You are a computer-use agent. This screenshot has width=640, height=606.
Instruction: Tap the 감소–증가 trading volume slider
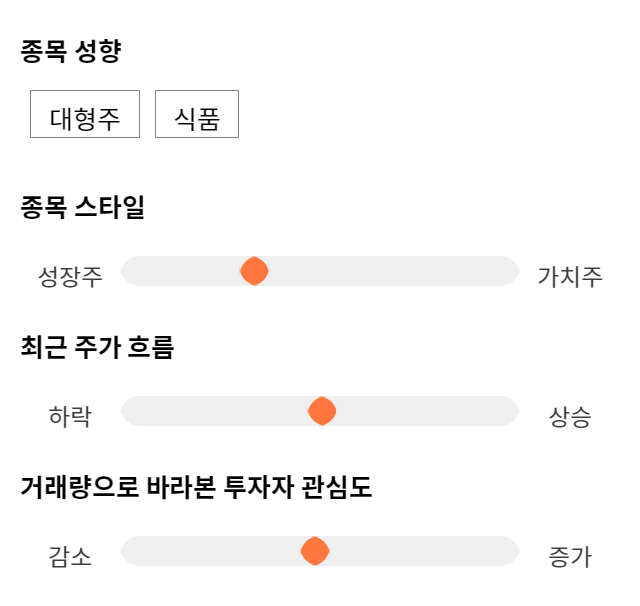coord(320,551)
